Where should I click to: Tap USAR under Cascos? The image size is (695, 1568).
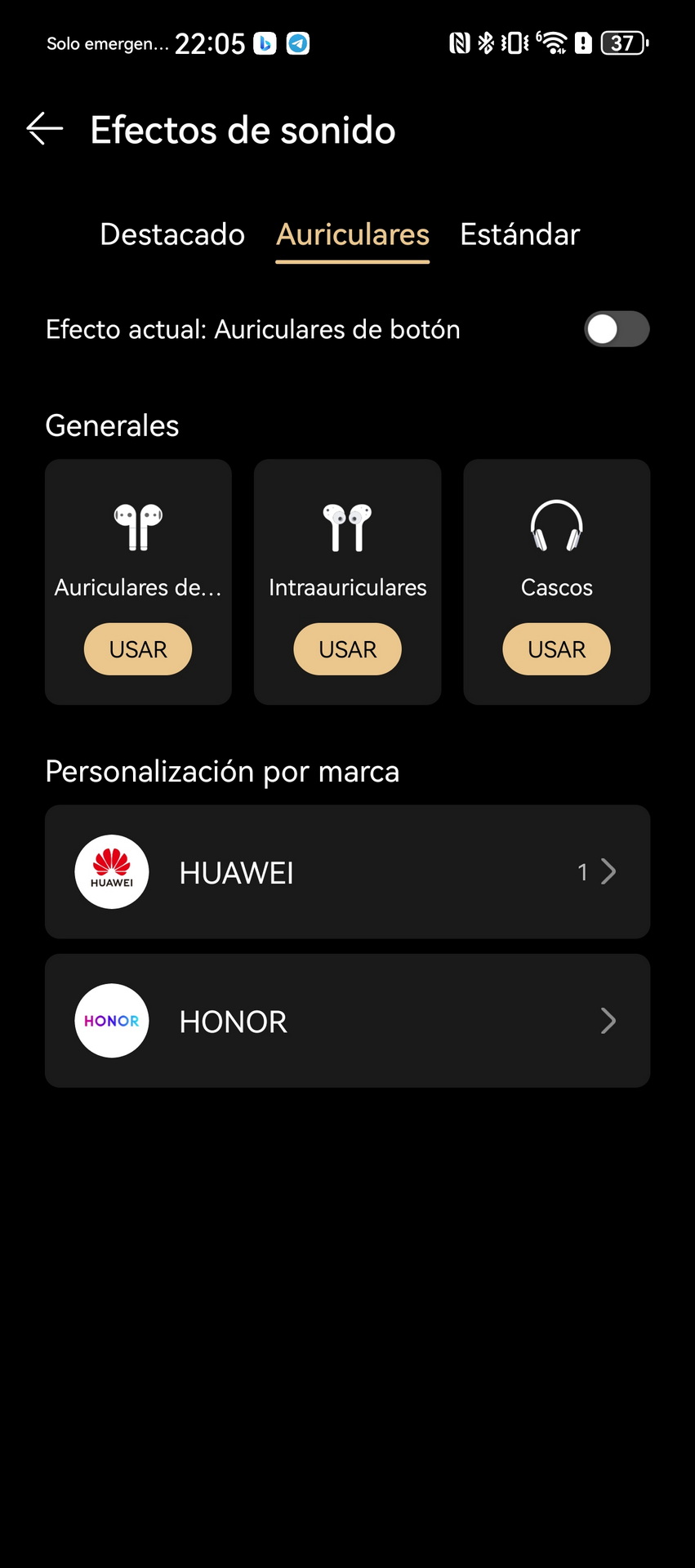click(x=556, y=649)
